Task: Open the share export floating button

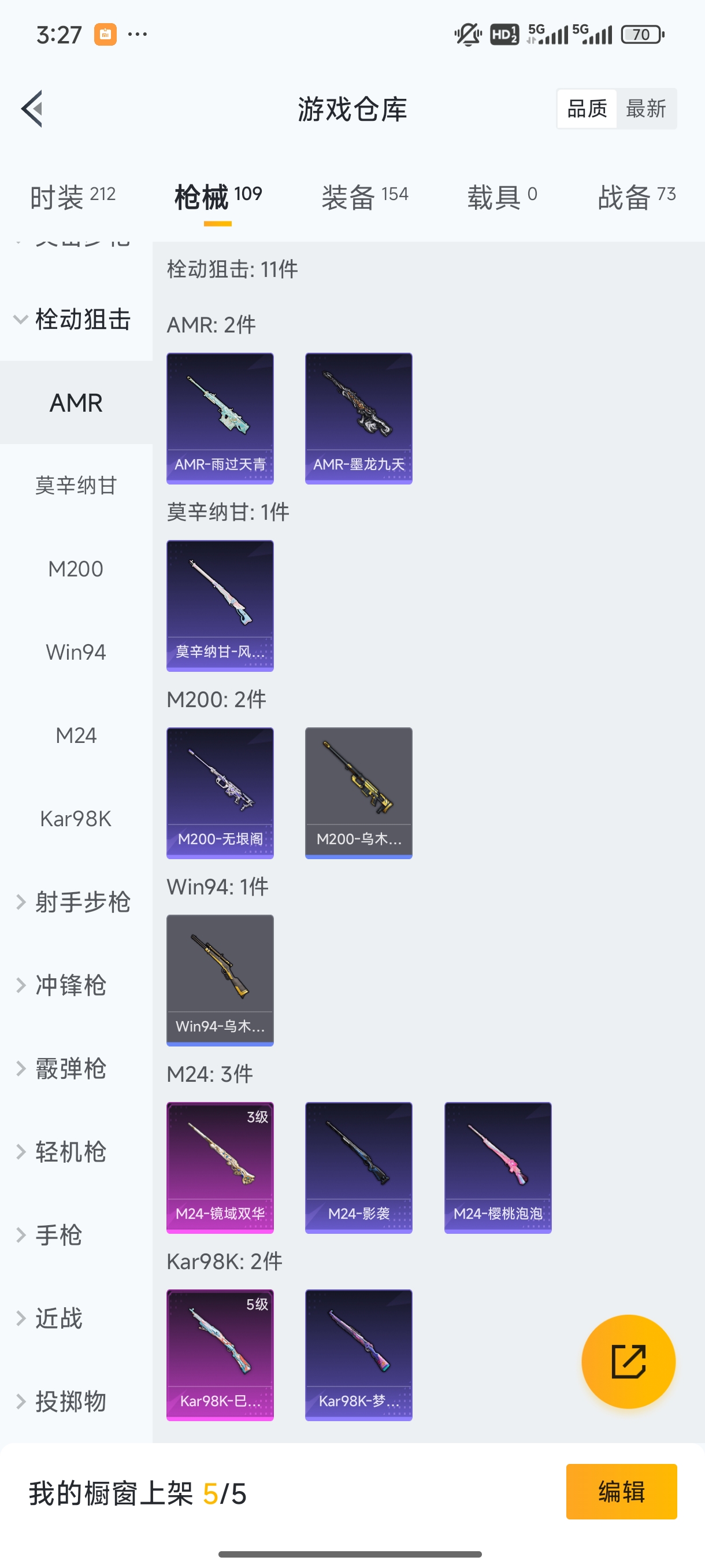Action: [x=629, y=1362]
